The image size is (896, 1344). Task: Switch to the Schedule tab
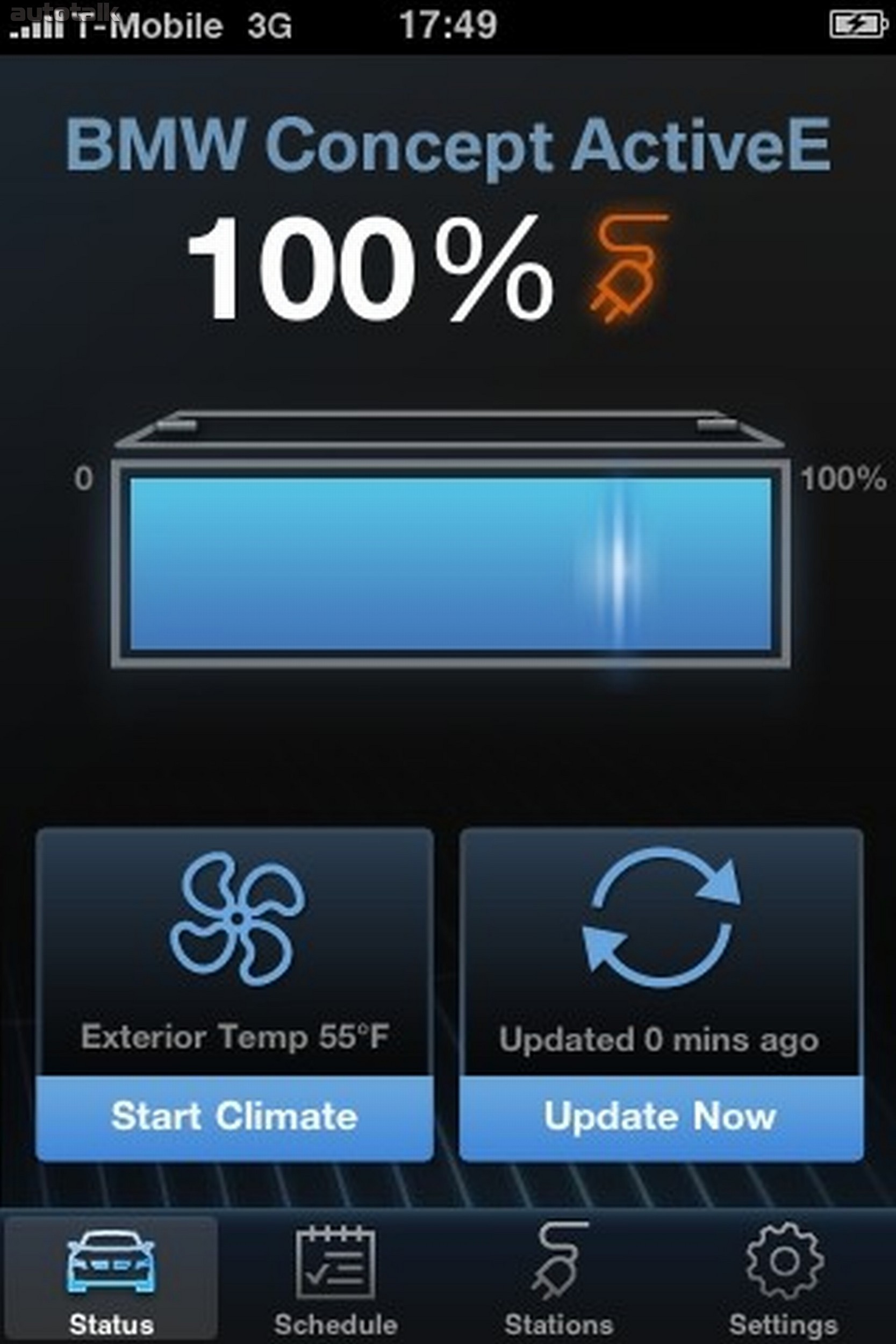click(x=335, y=1279)
